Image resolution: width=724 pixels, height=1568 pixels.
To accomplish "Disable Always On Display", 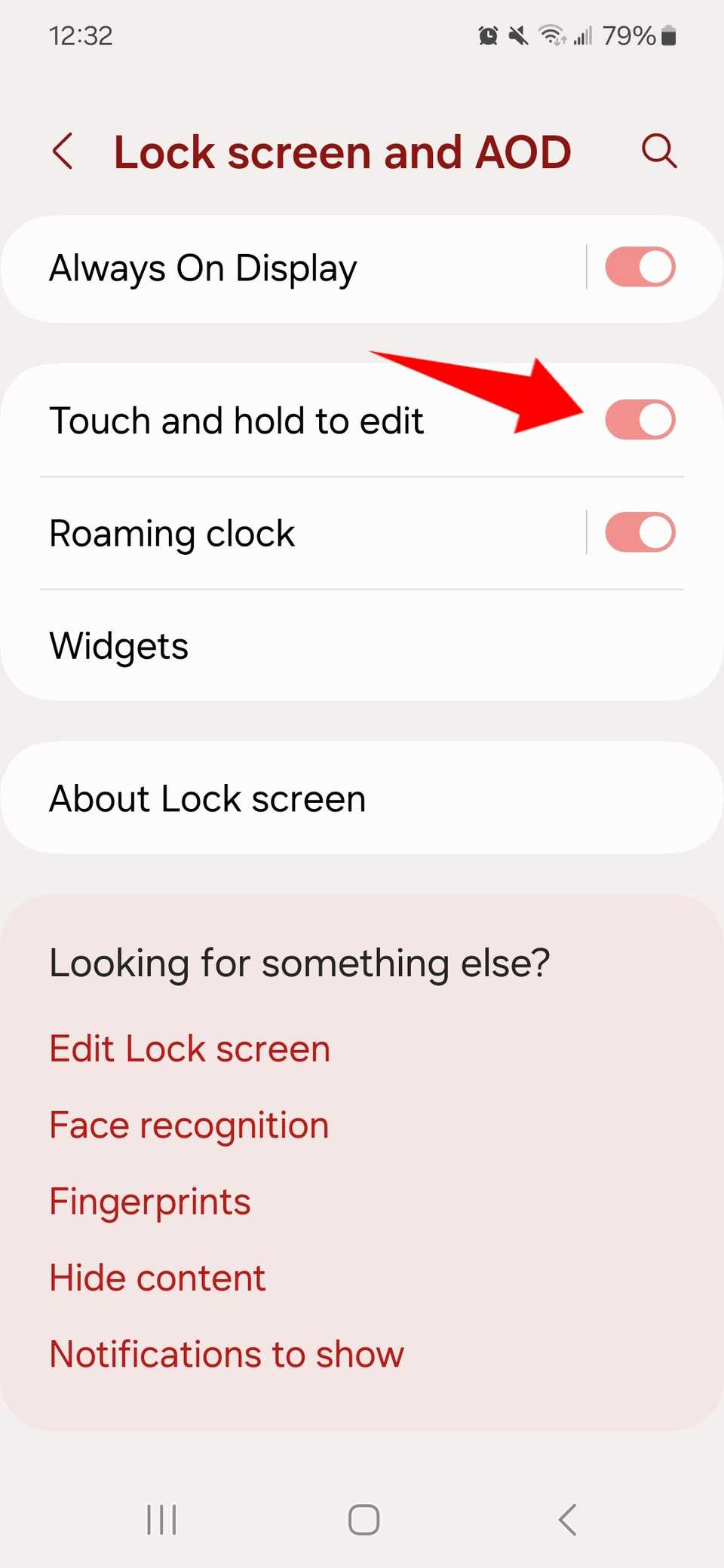I will (x=640, y=267).
